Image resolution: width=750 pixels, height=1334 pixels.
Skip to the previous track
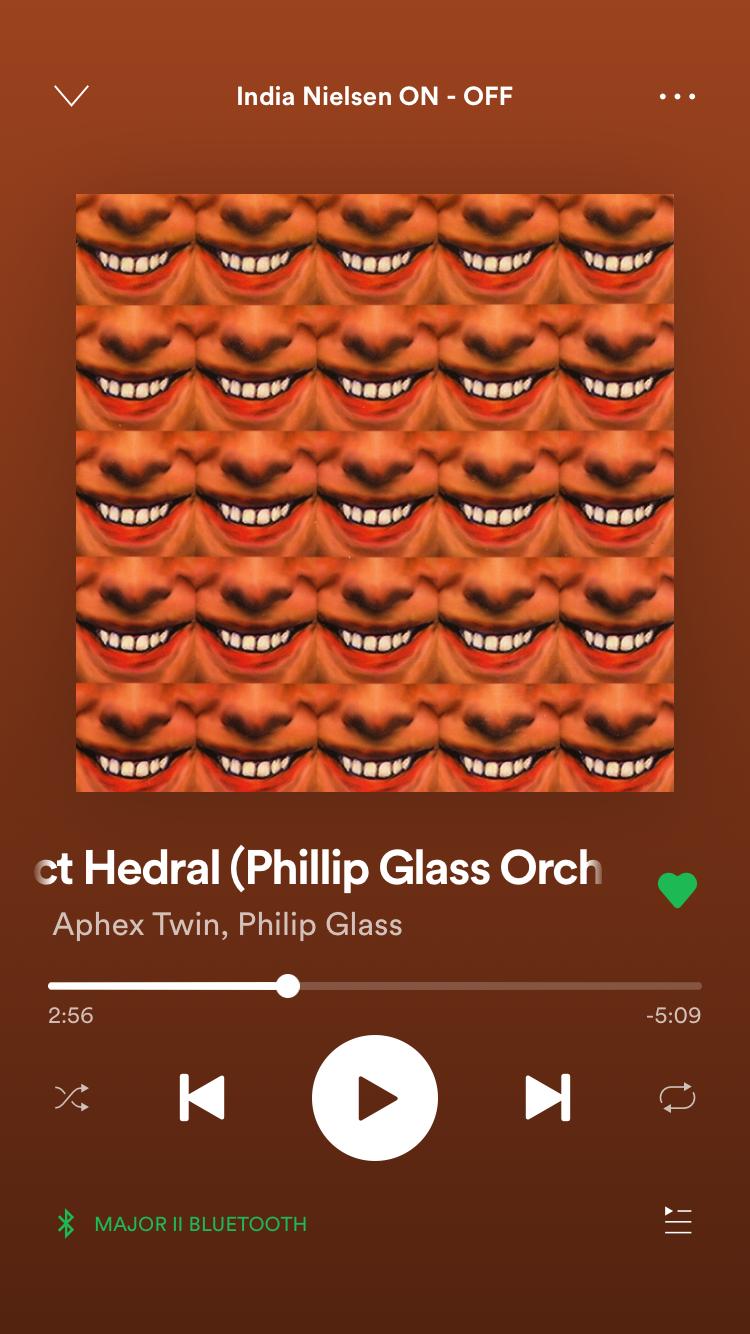pos(202,1098)
